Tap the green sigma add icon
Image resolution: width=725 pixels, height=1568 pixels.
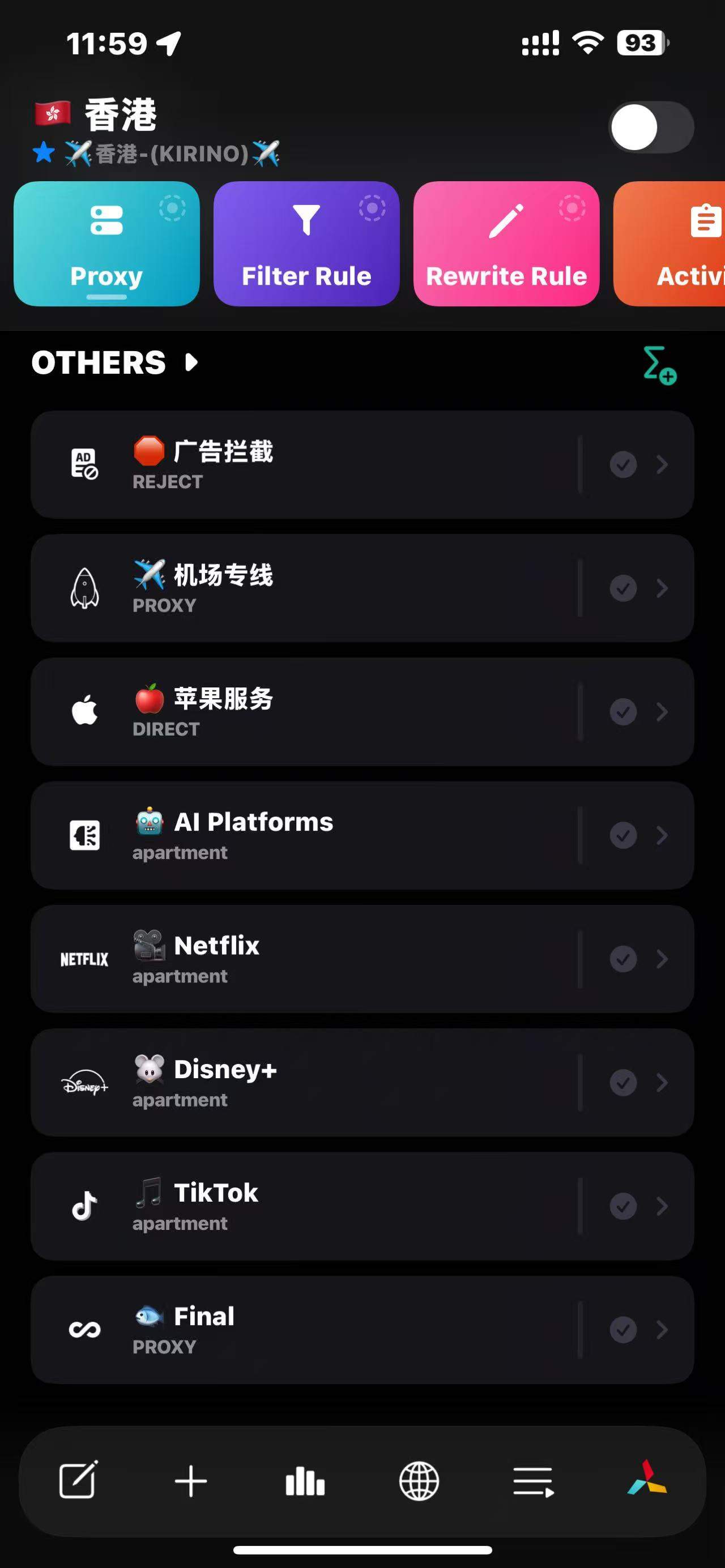(x=659, y=365)
